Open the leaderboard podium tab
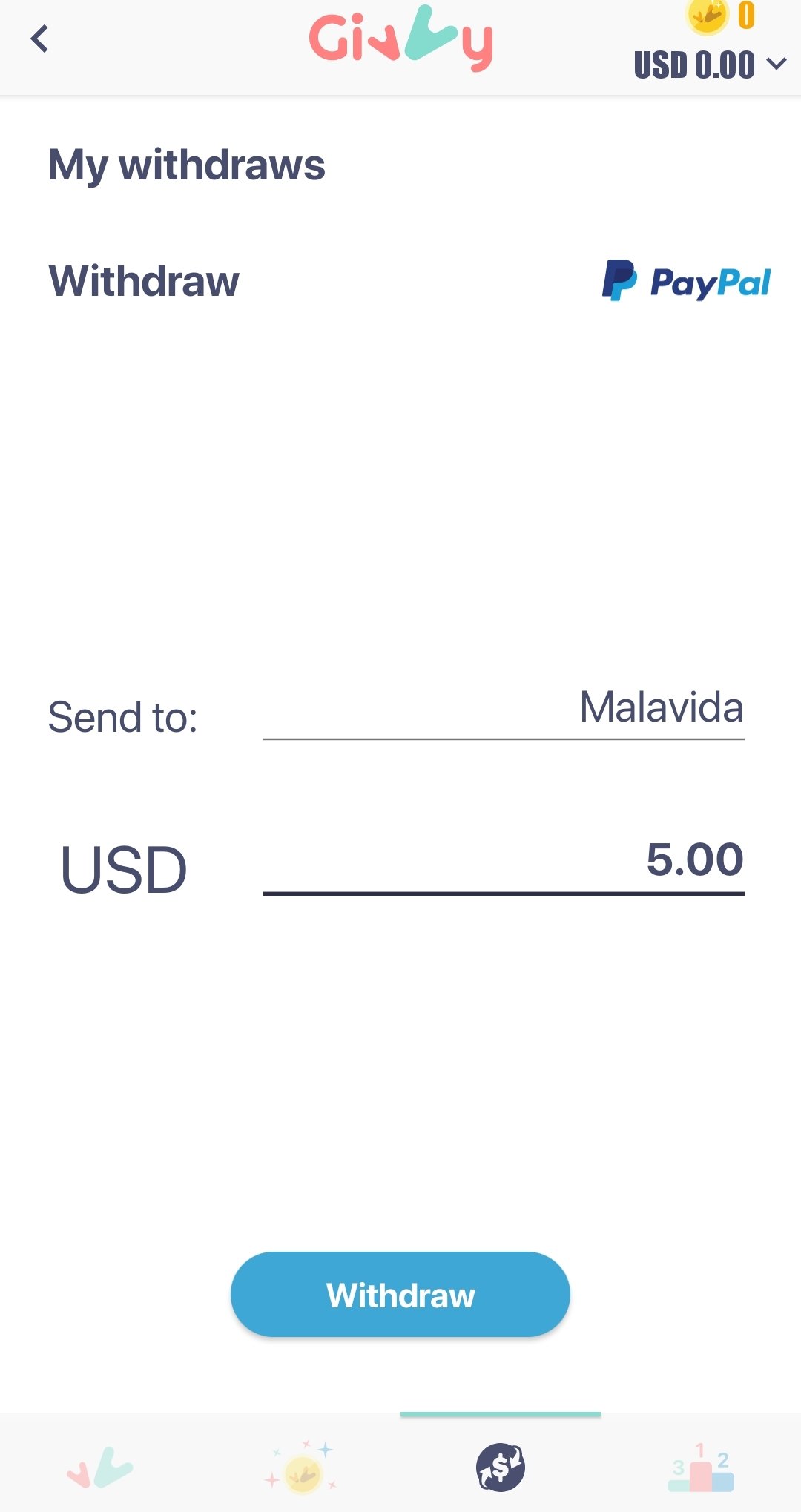801x1512 pixels. point(701,1467)
